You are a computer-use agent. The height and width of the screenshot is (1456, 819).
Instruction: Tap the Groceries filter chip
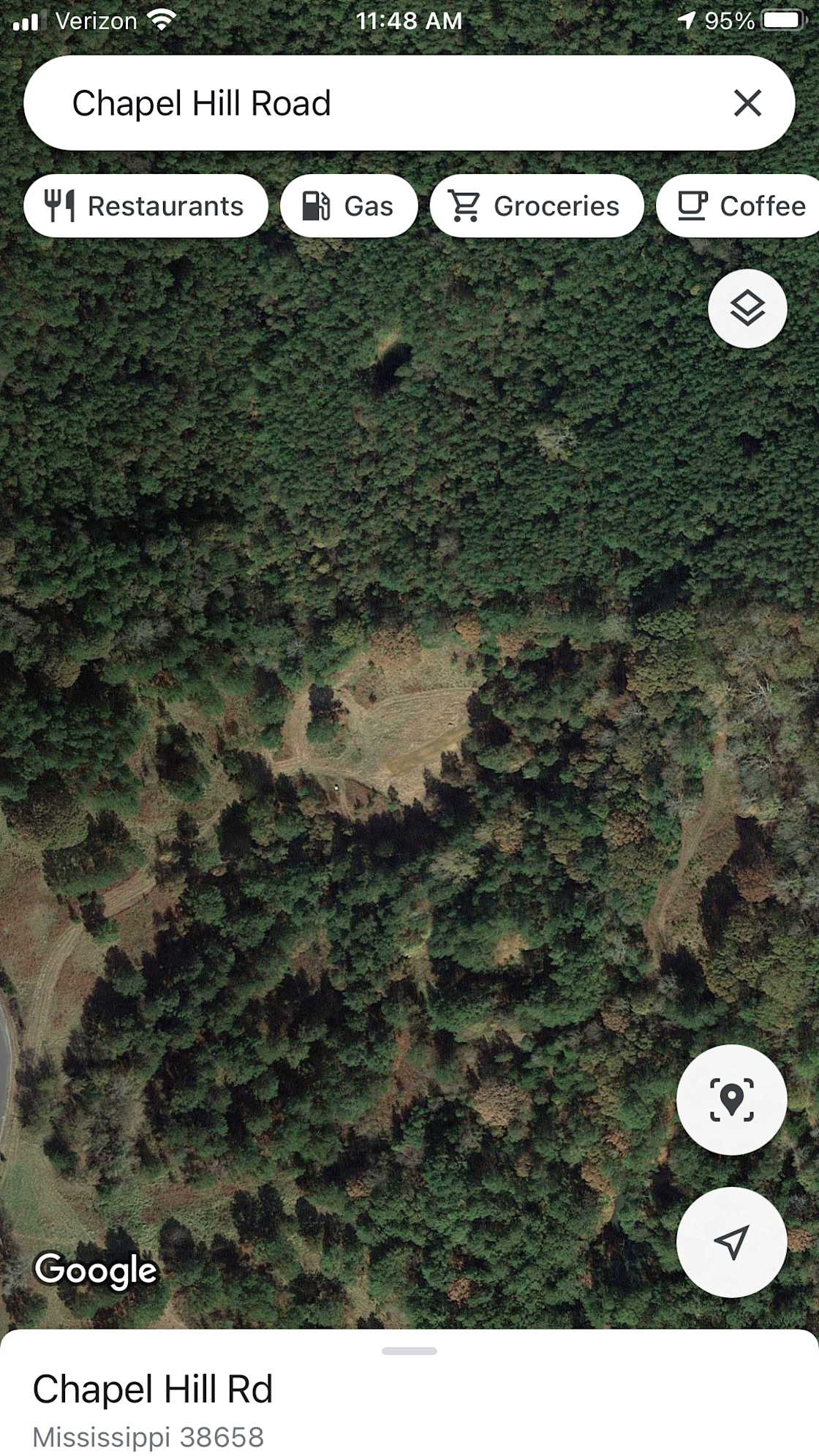537,206
